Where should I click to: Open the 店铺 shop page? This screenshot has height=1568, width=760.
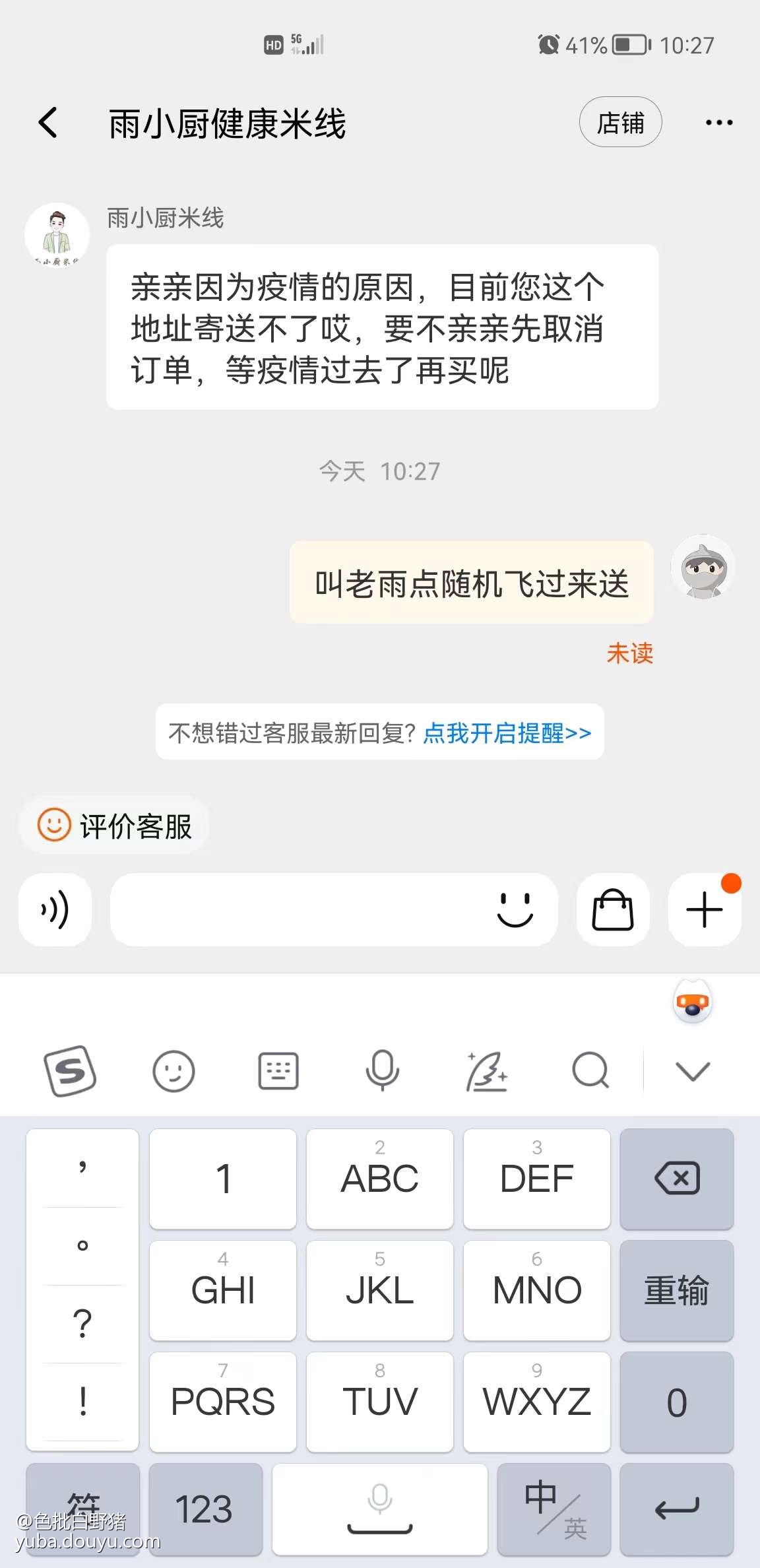pos(620,123)
